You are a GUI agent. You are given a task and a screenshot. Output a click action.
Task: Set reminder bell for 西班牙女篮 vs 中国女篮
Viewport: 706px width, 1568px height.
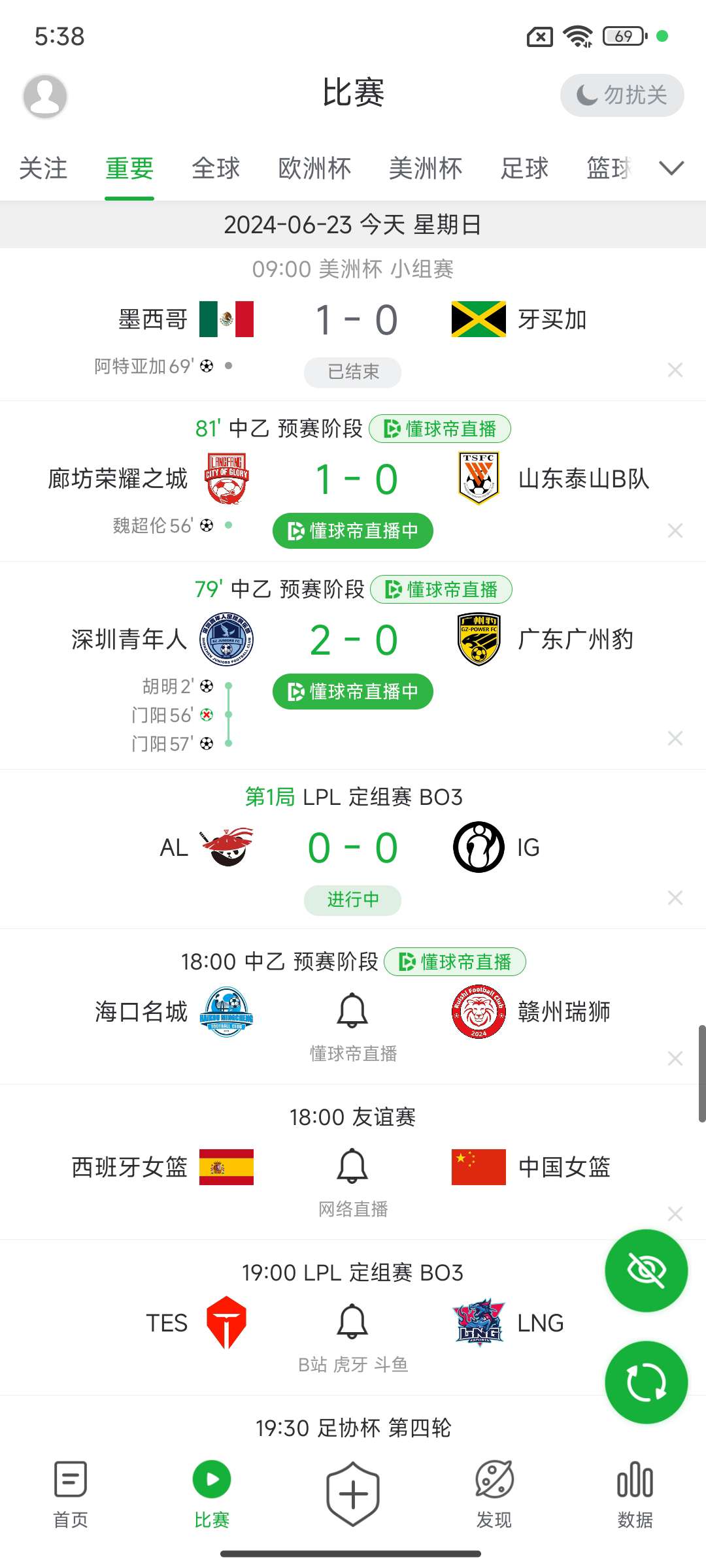point(352,1166)
